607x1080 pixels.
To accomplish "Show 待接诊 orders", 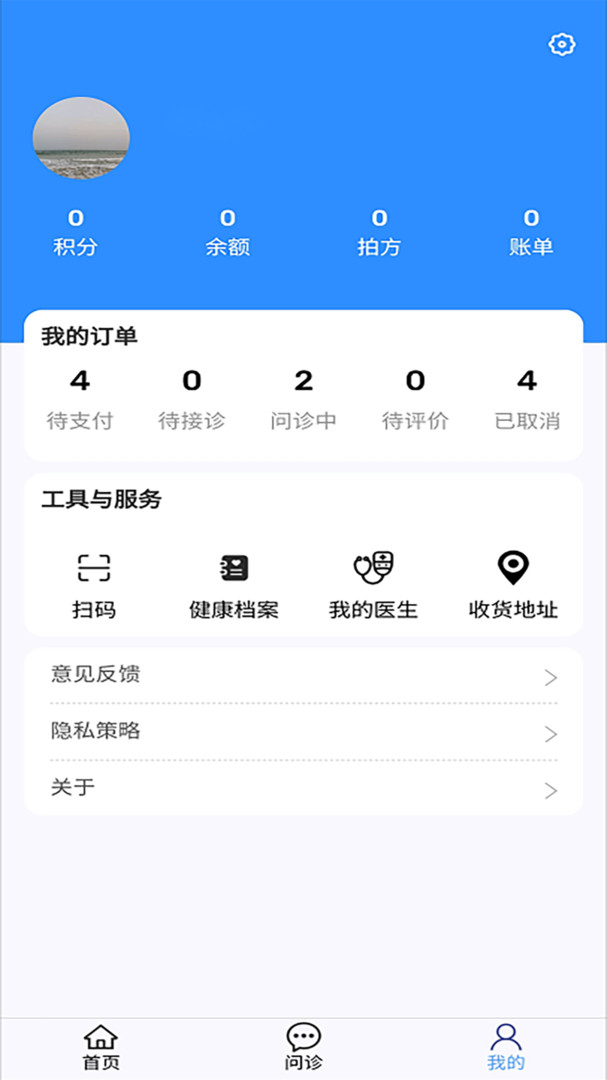I will coord(192,400).
